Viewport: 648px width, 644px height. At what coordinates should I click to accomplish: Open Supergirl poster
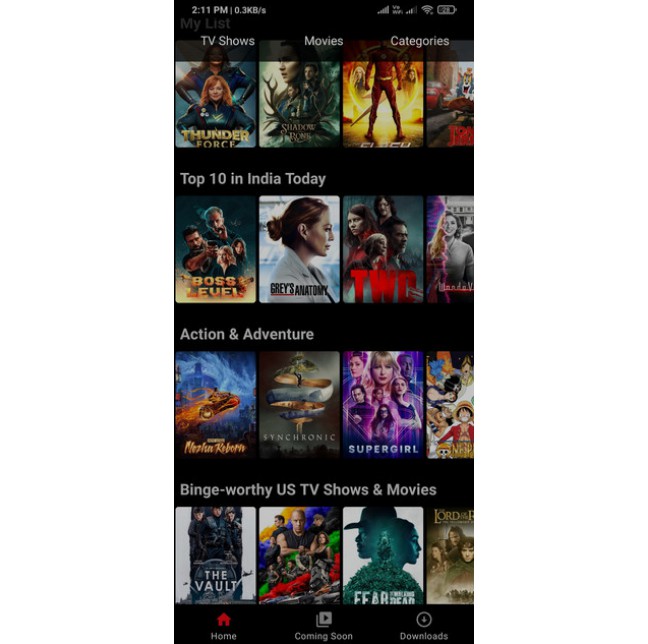click(383, 404)
